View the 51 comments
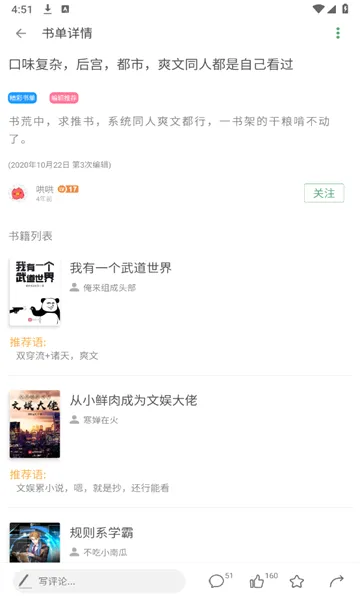This screenshot has height=600, width=360. click(x=220, y=580)
